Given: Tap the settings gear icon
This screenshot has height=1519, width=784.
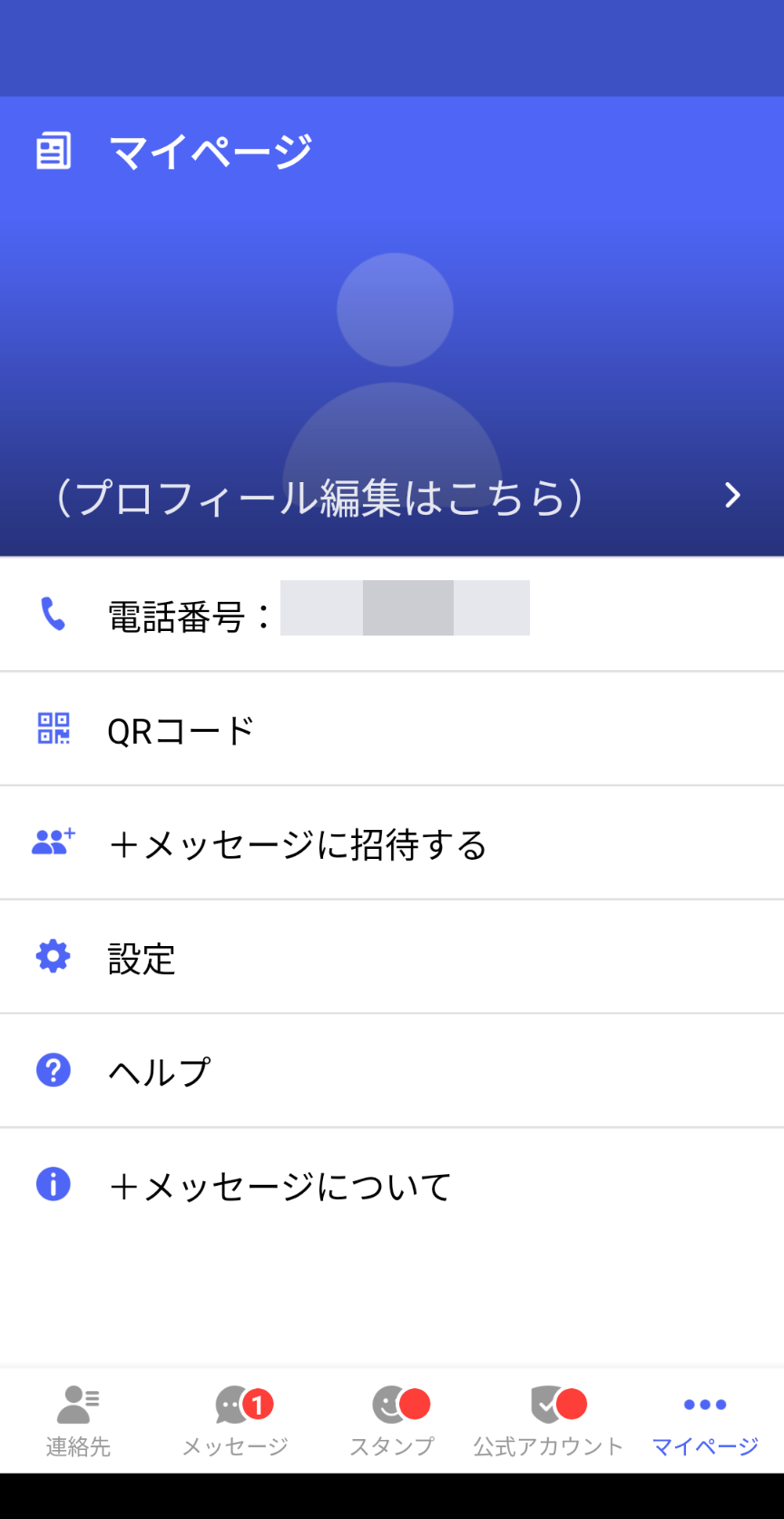Looking at the screenshot, I should [x=53, y=957].
